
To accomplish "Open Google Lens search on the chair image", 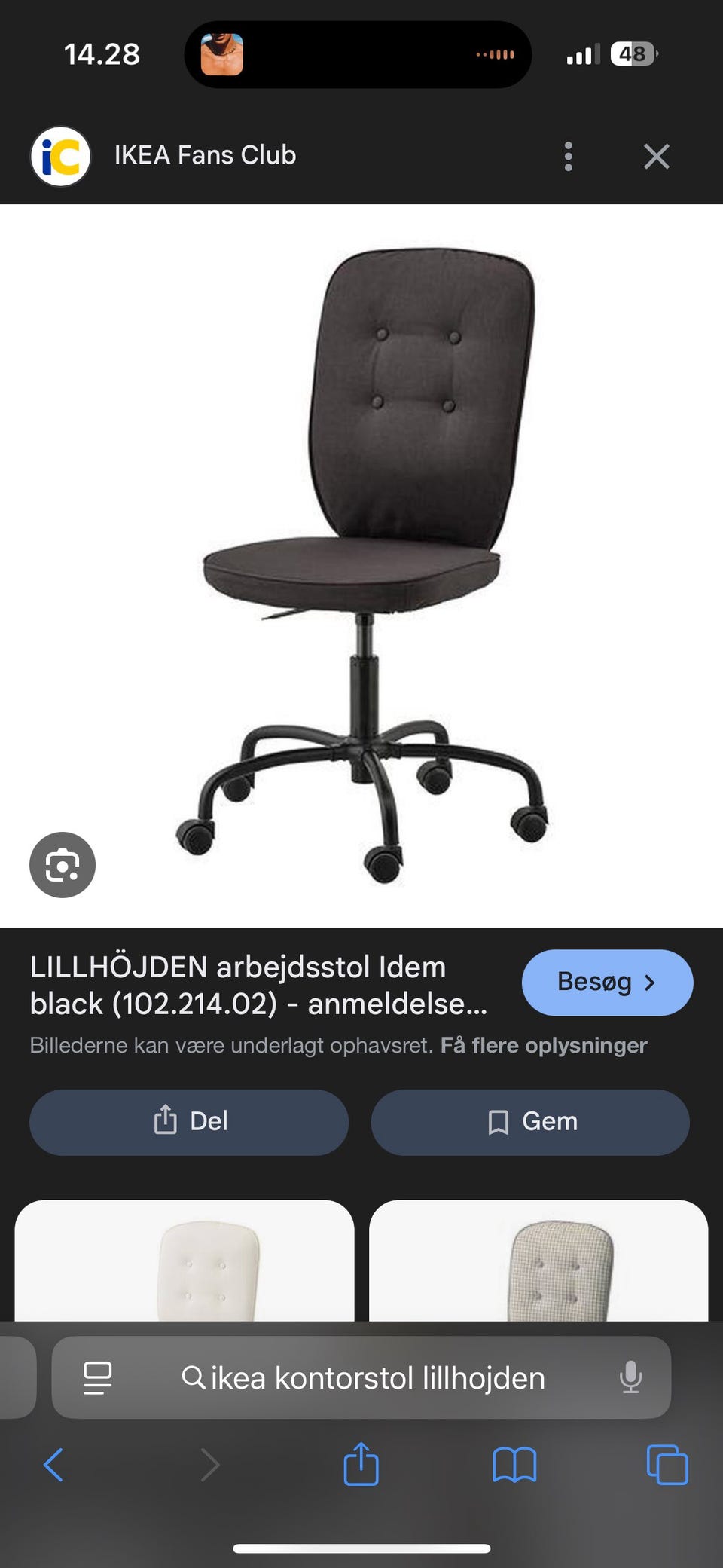I will click(x=62, y=864).
